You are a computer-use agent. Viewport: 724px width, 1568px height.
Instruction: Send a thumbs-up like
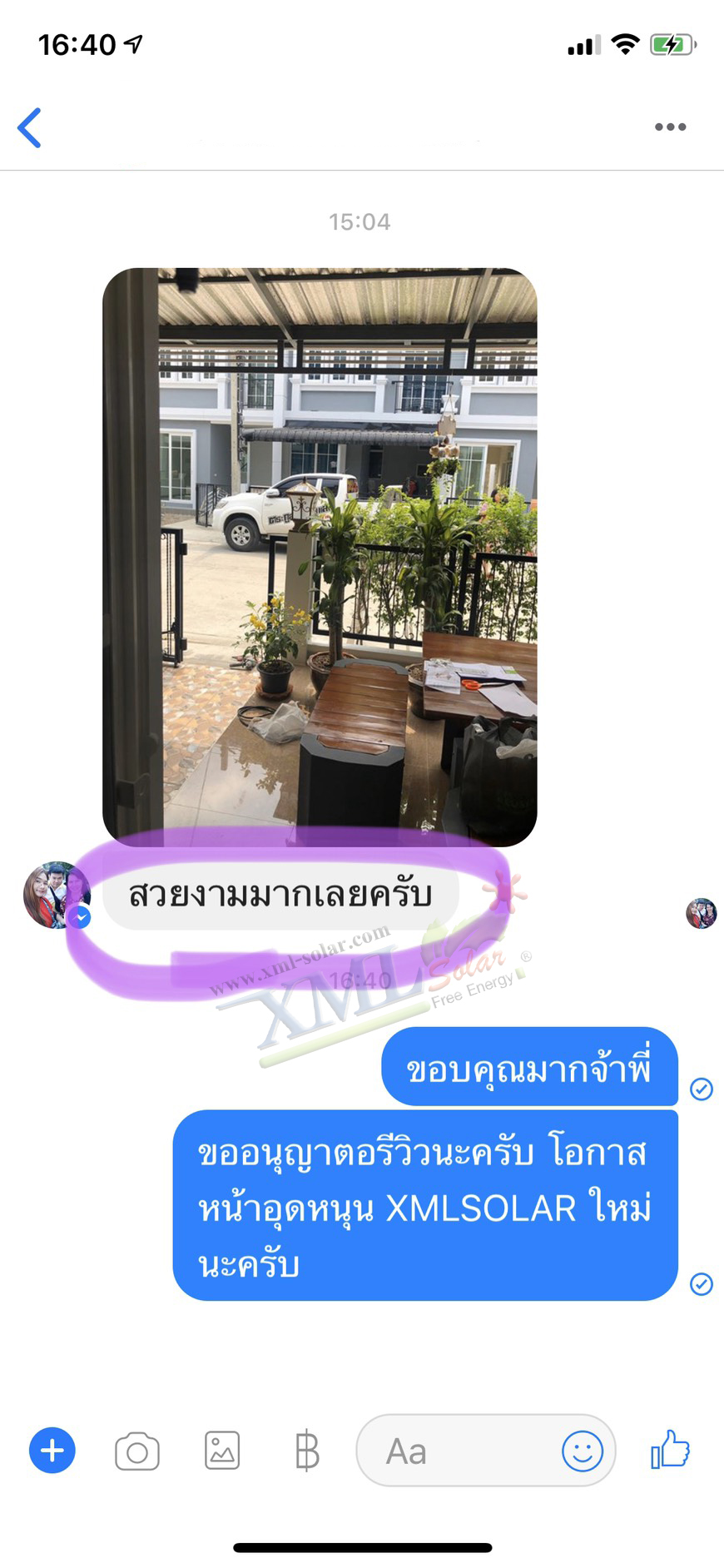[670, 1450]
